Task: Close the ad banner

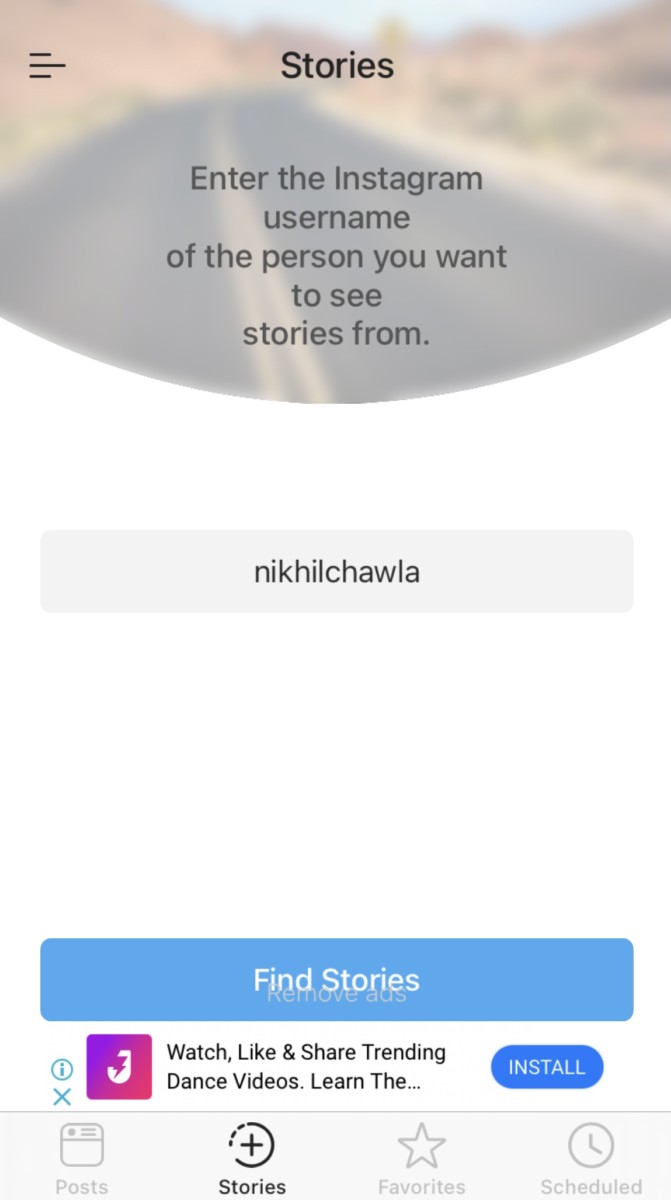Action: [x=62, y=1097]
